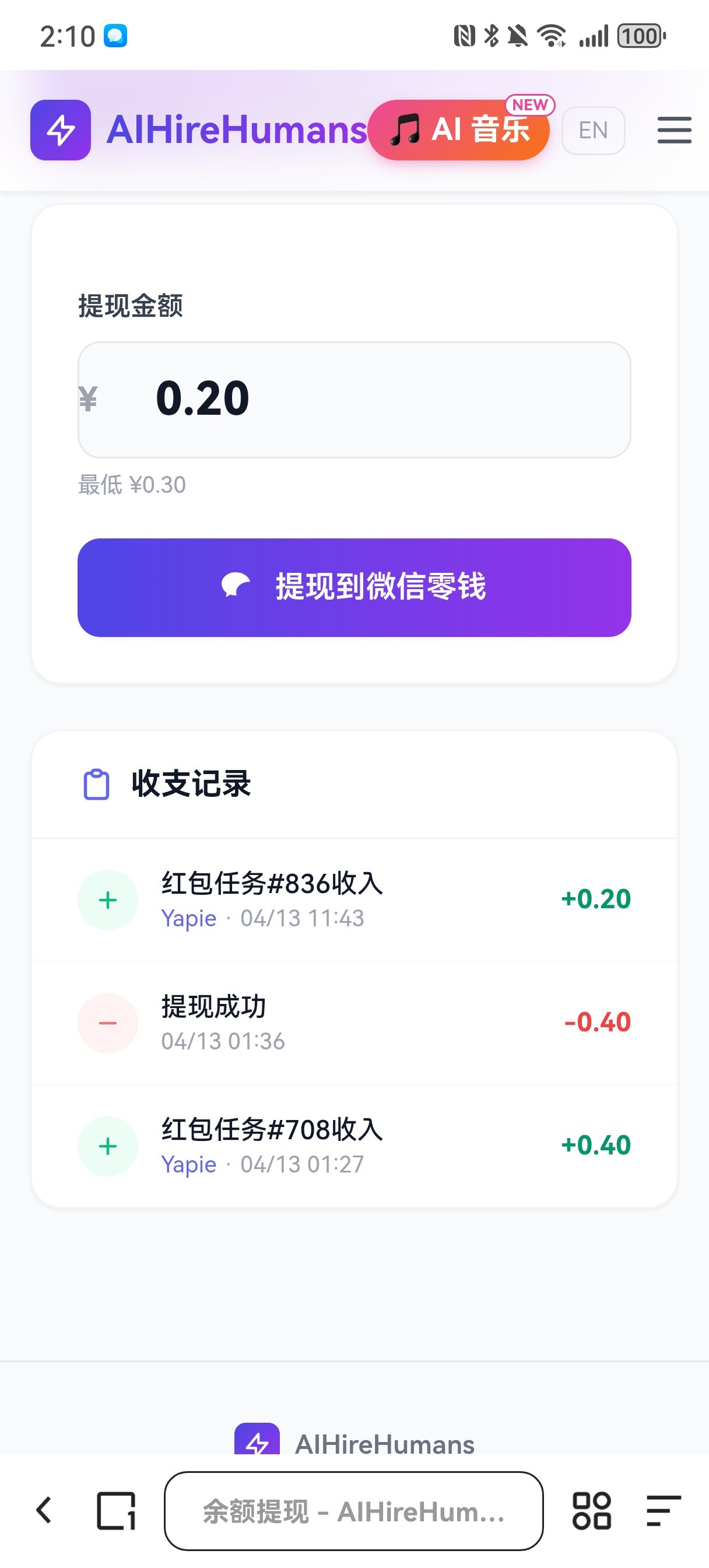Image resolution: width=709 pixels, height=1568 pixels.
Task: Open the hamburger menu
Action: 673,130
